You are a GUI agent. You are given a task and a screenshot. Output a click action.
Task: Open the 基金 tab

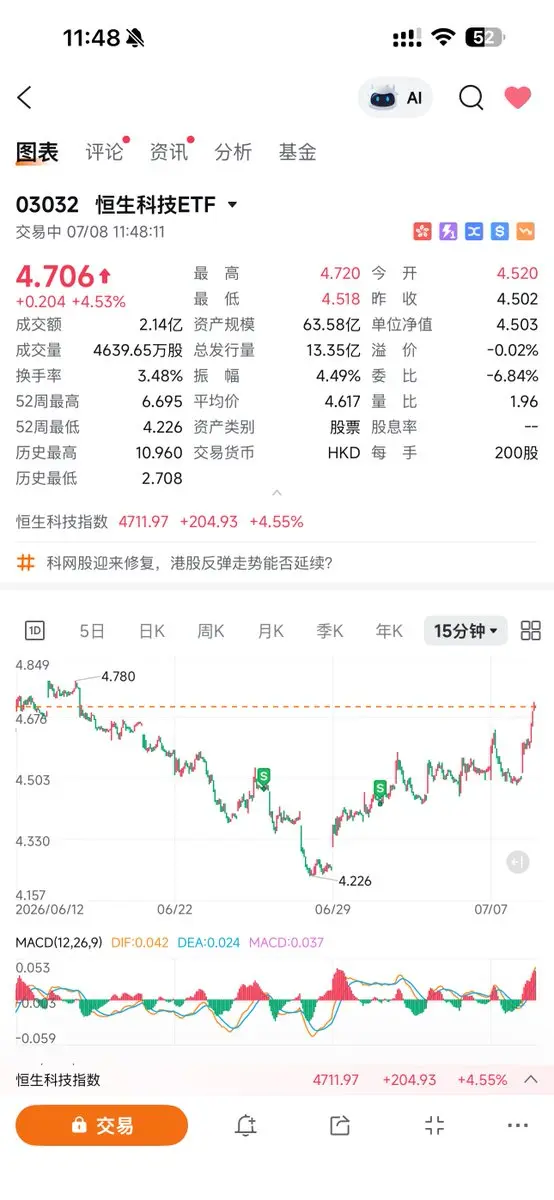pos(297,152)
